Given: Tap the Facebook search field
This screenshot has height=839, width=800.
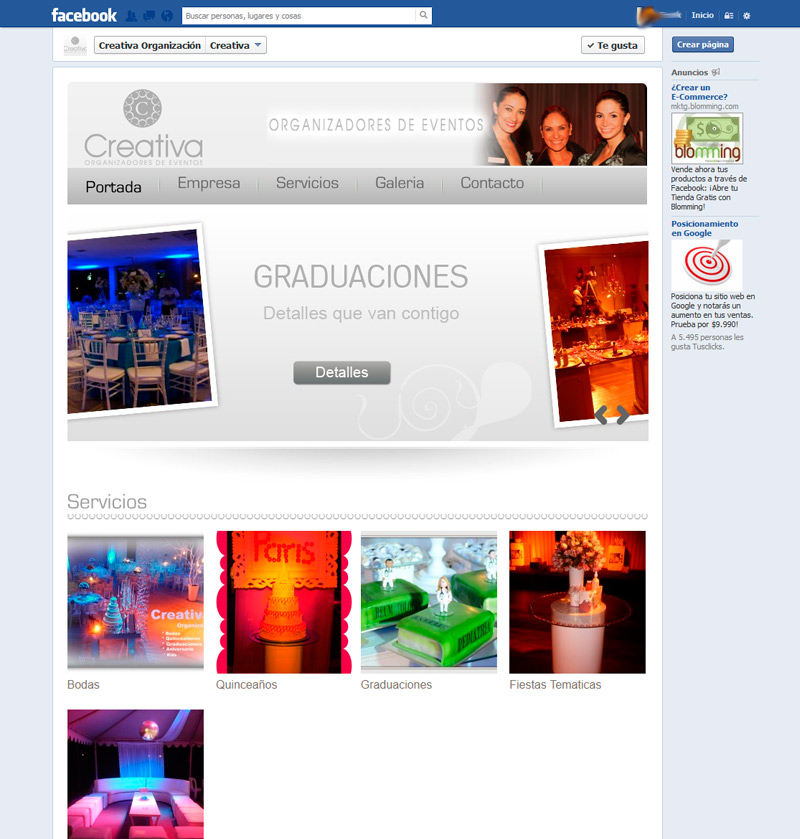Looking at the screenshot, I should pos(298,16).
